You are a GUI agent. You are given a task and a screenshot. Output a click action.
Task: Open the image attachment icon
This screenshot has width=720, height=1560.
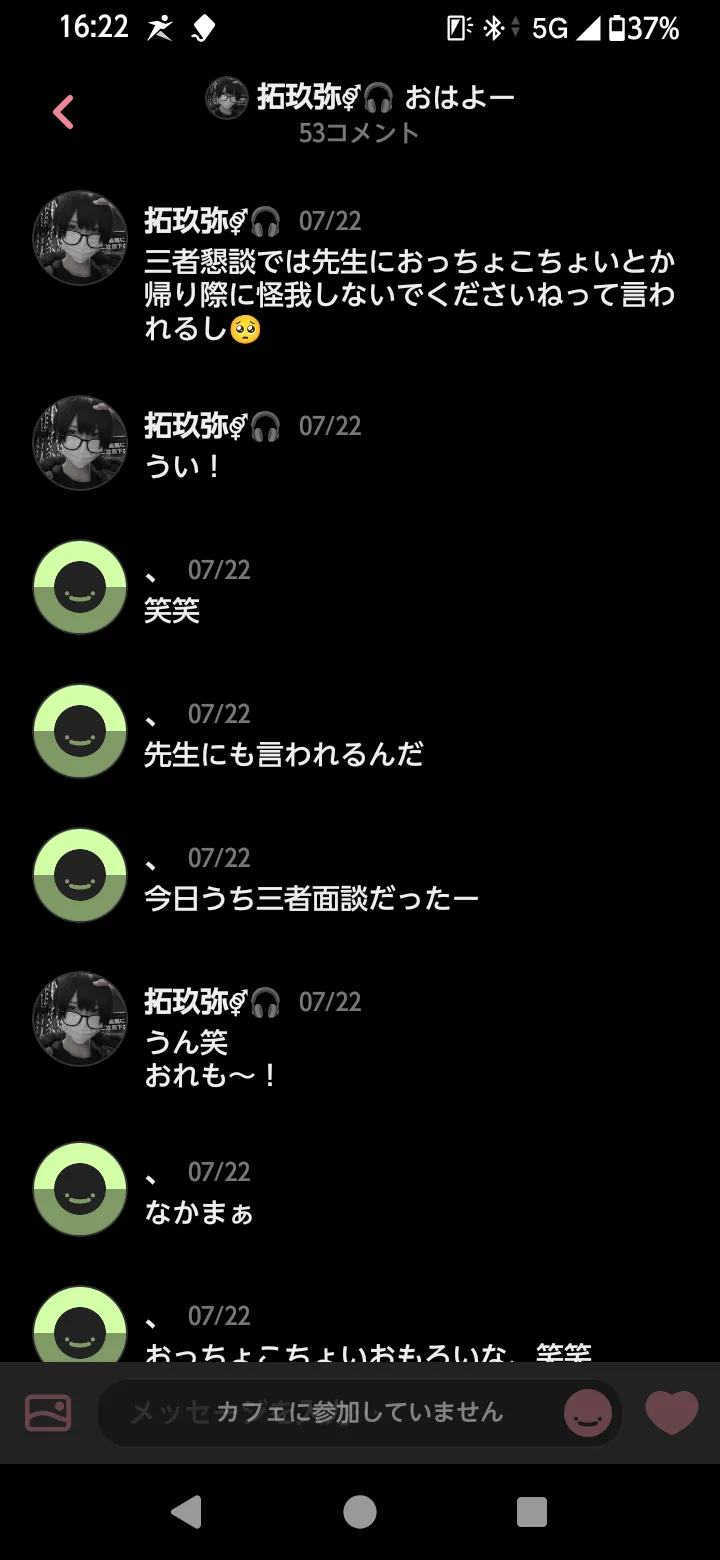tap(48, 1412)
